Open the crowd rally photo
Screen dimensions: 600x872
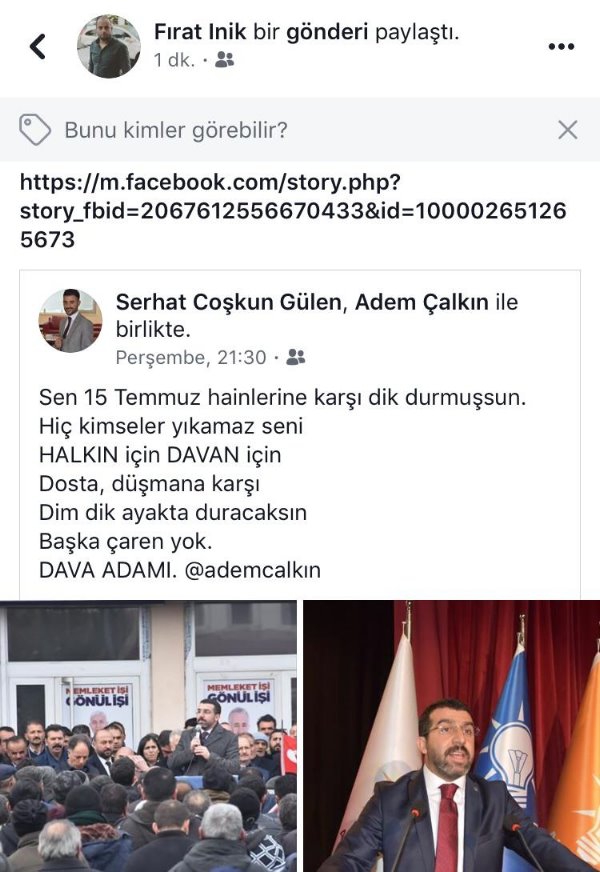(x=148, y=735)
